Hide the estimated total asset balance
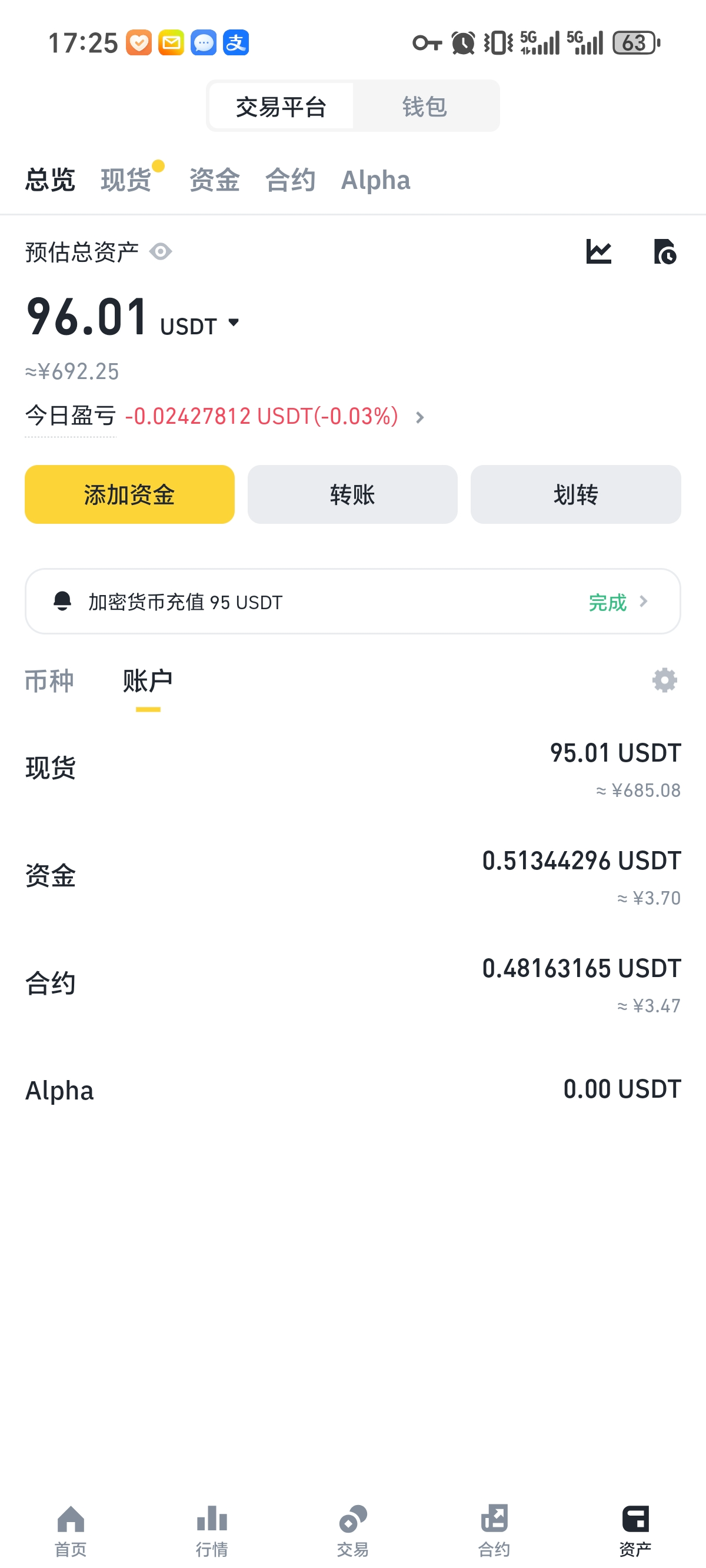Screen dimensions: 706x1568 (x=161, y=251)
